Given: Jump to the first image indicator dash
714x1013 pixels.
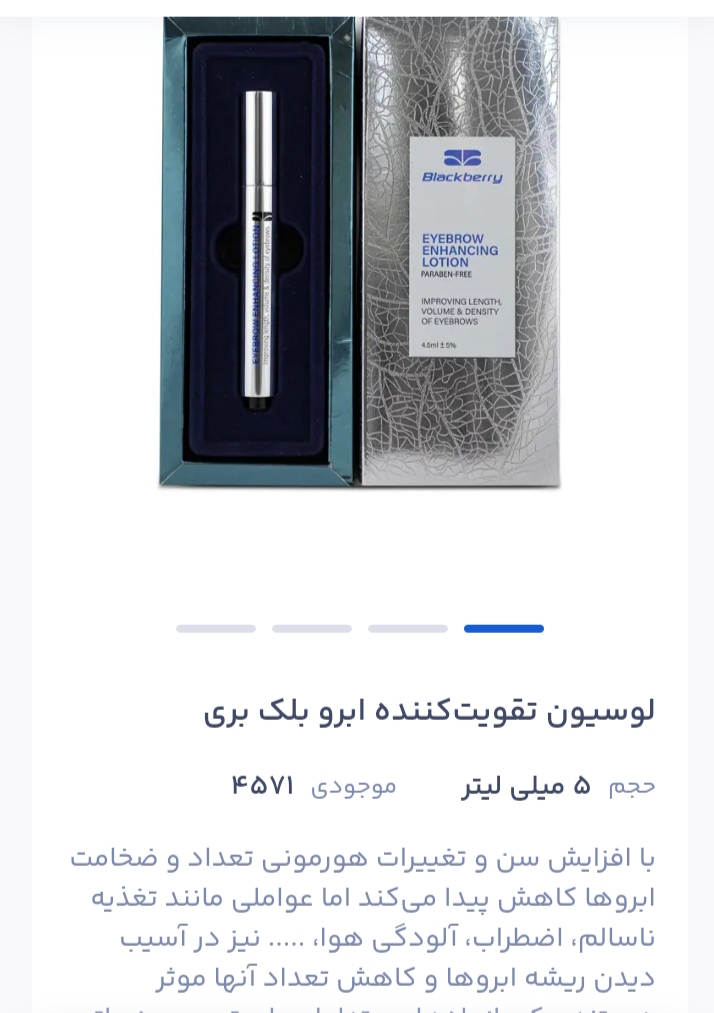Looking at the screenshot, I should (216, 629).
